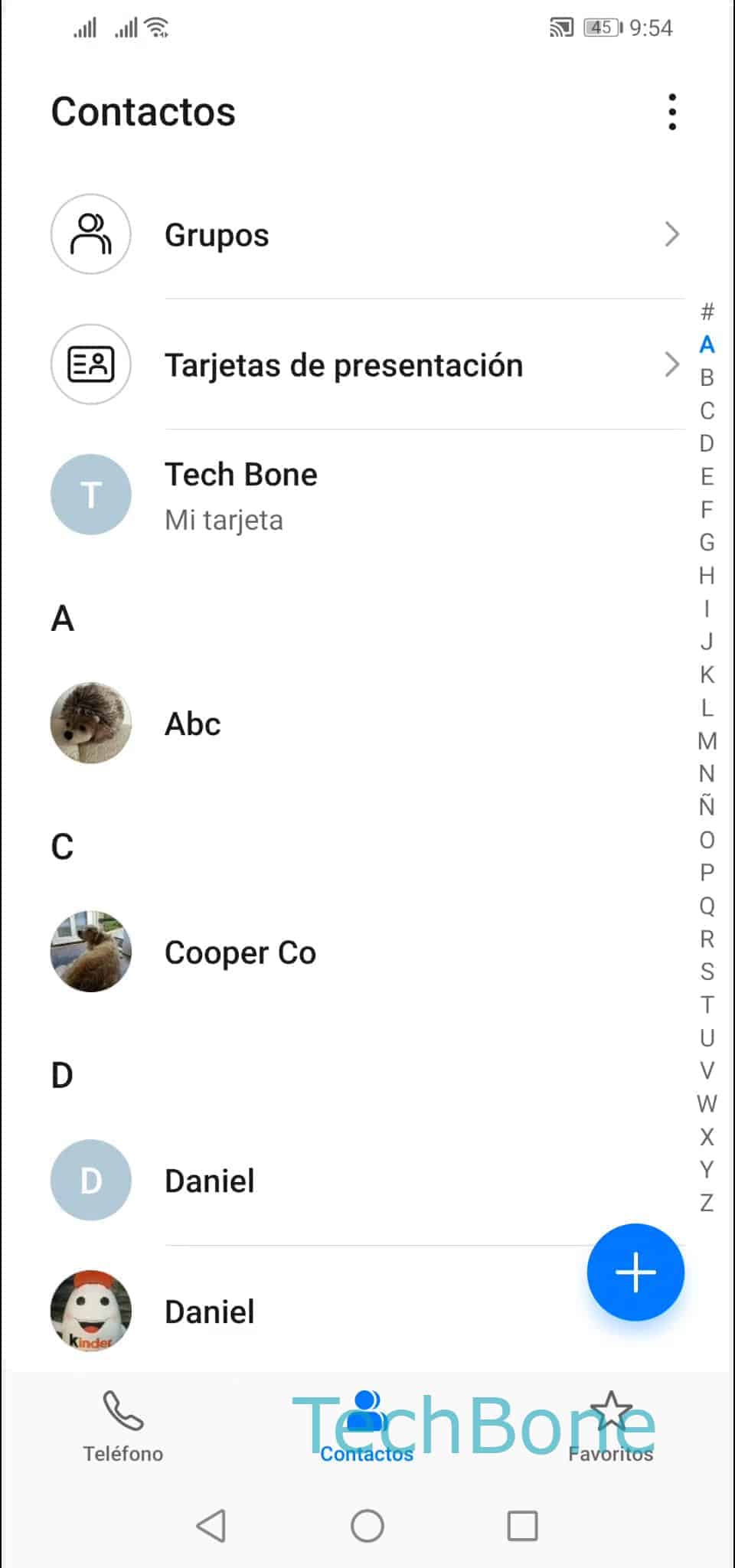Open Tarjetas de presentación

367,364
